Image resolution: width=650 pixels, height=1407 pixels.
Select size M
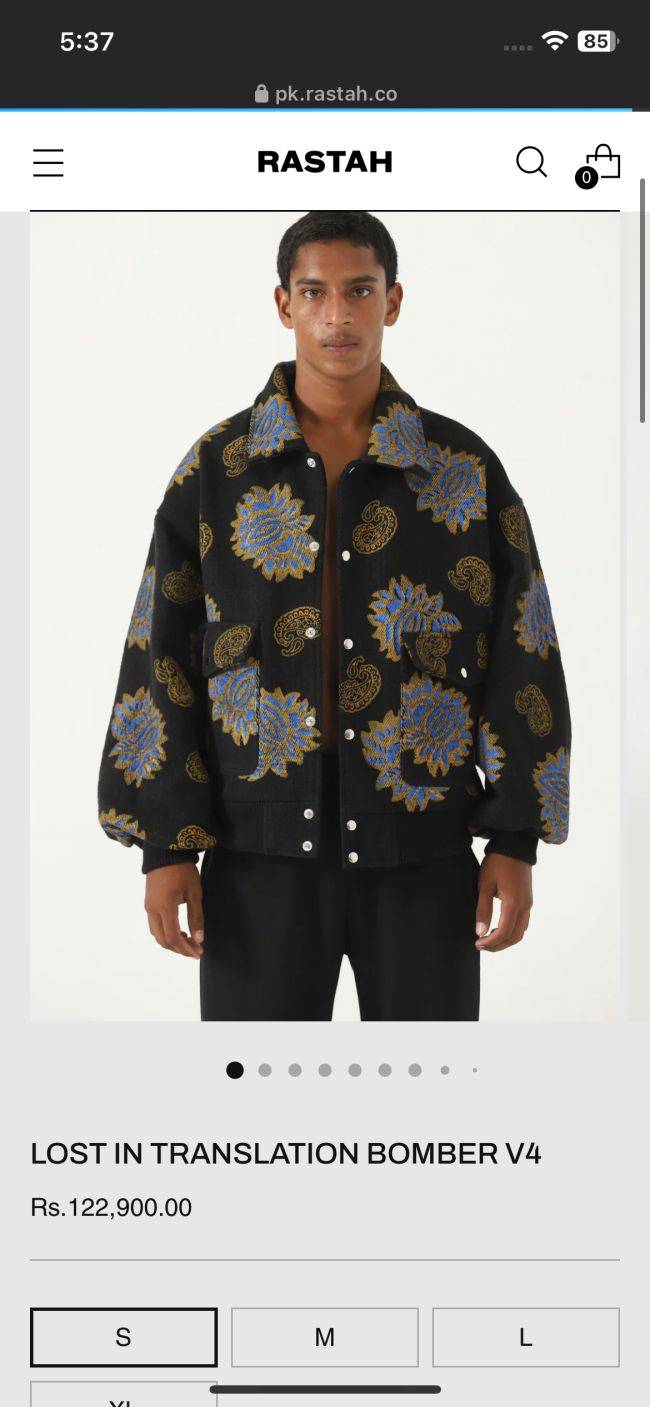point(325,1337)
